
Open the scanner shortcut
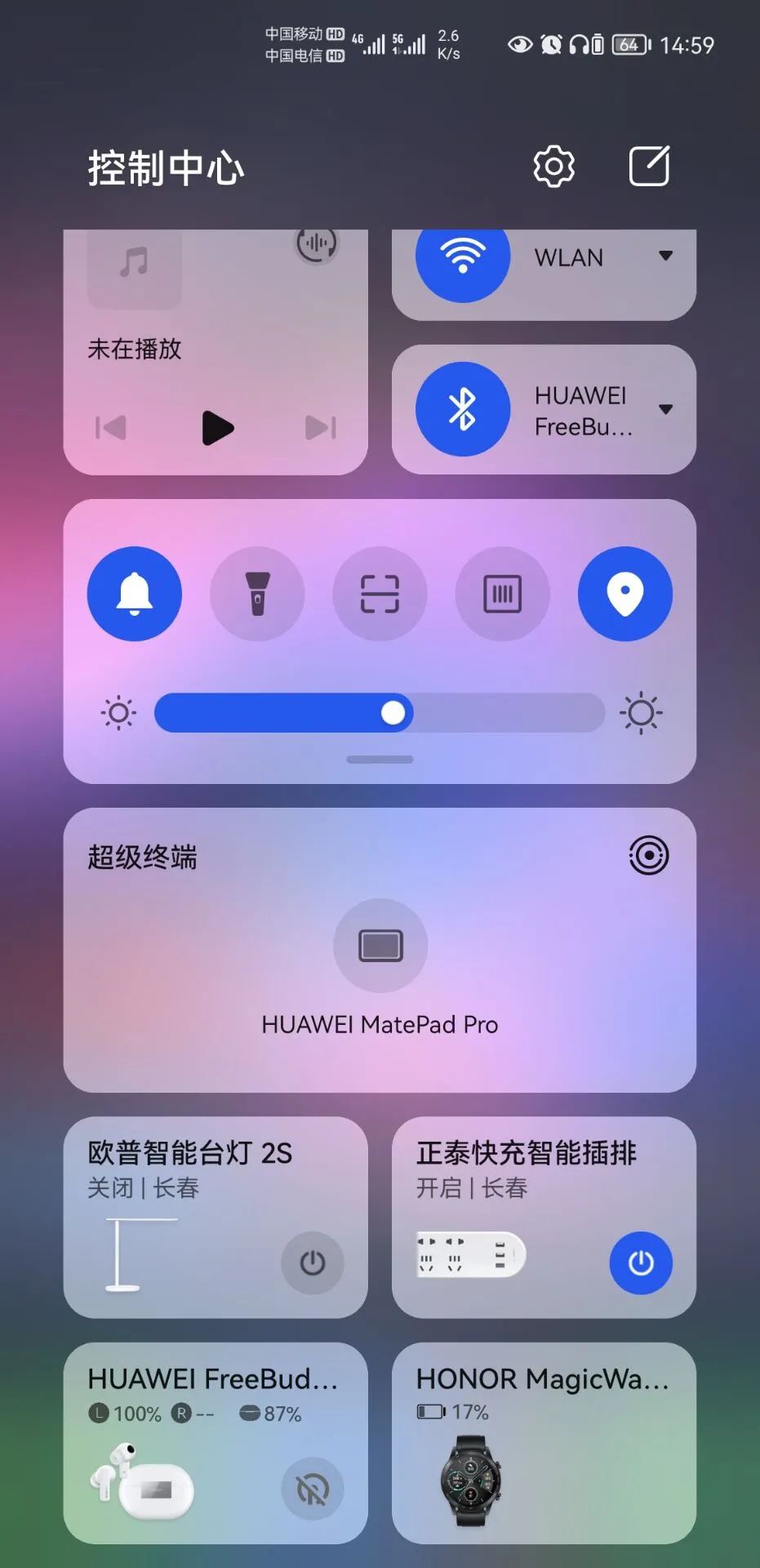click(380, 594)
